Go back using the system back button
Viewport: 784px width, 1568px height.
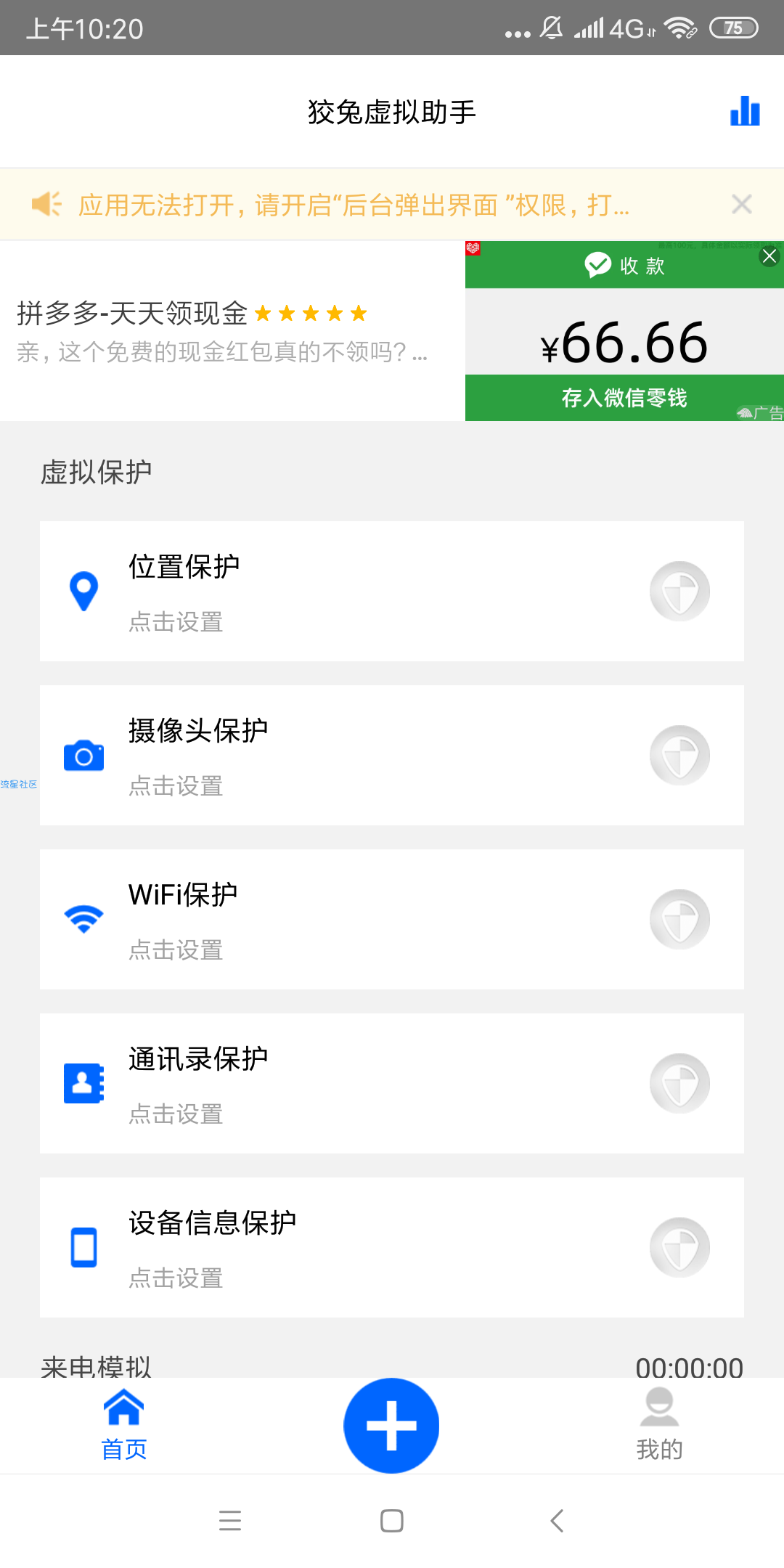click(557, 1520)
